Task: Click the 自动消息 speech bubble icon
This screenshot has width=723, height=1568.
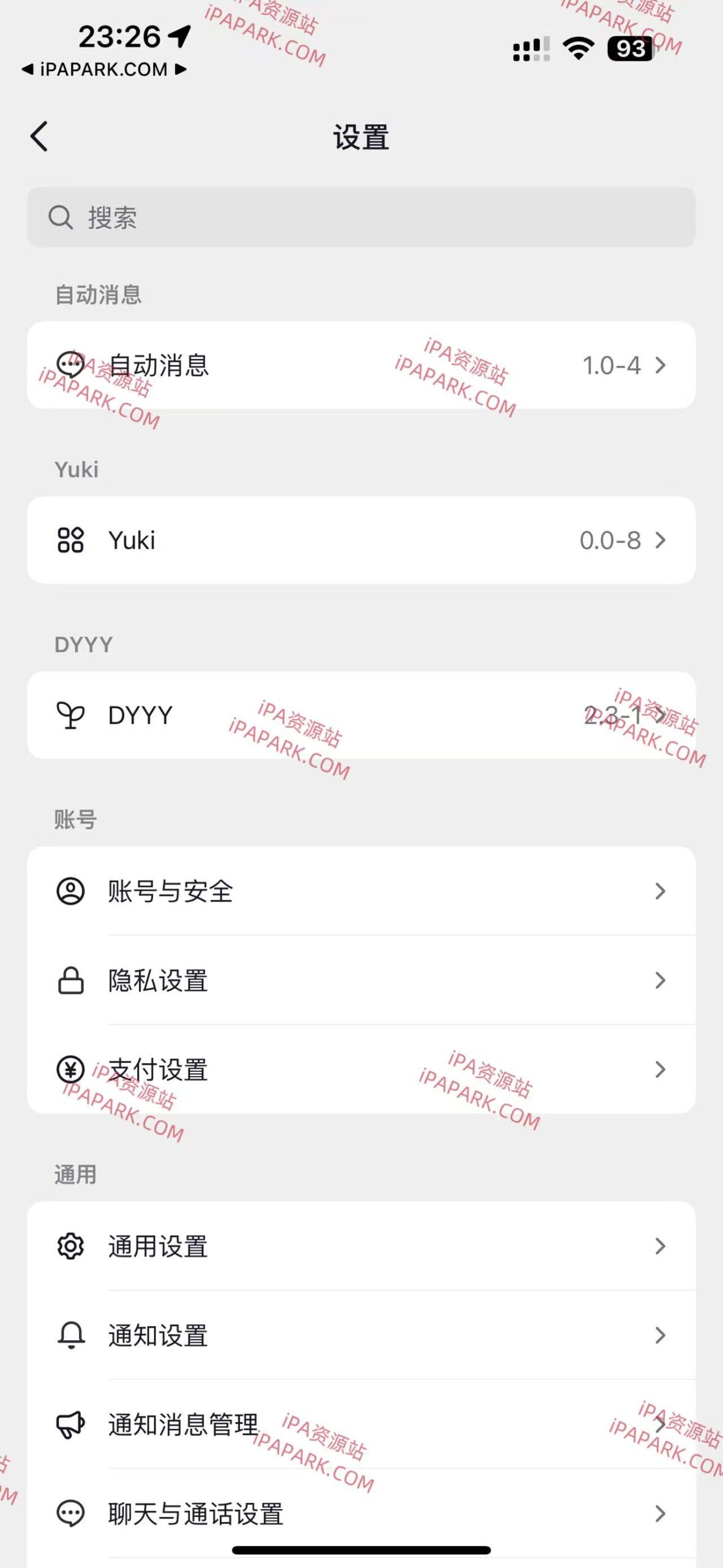Action: (x=72, y=366)
